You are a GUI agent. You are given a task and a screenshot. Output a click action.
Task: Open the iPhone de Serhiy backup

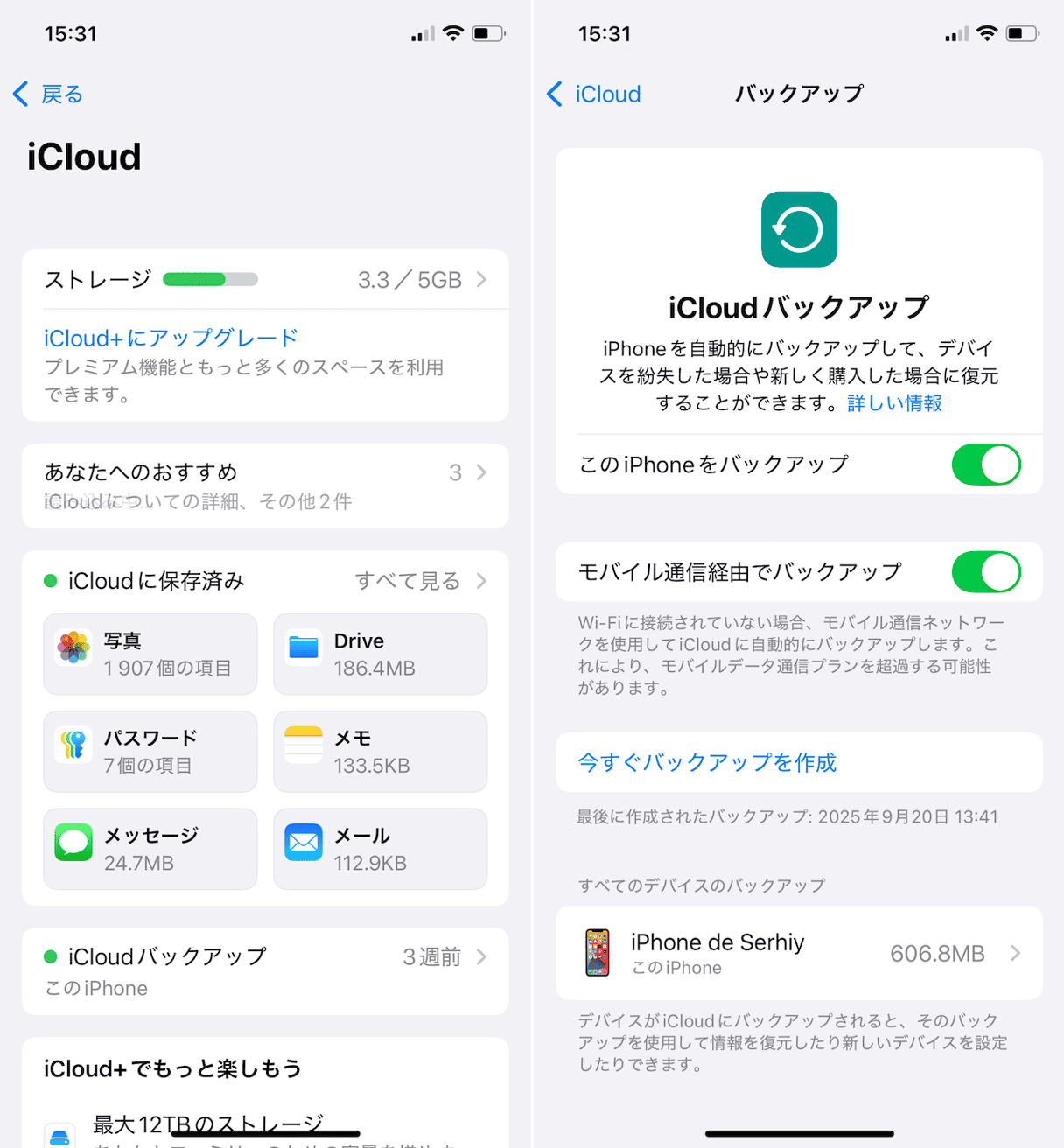click(799, 953)
